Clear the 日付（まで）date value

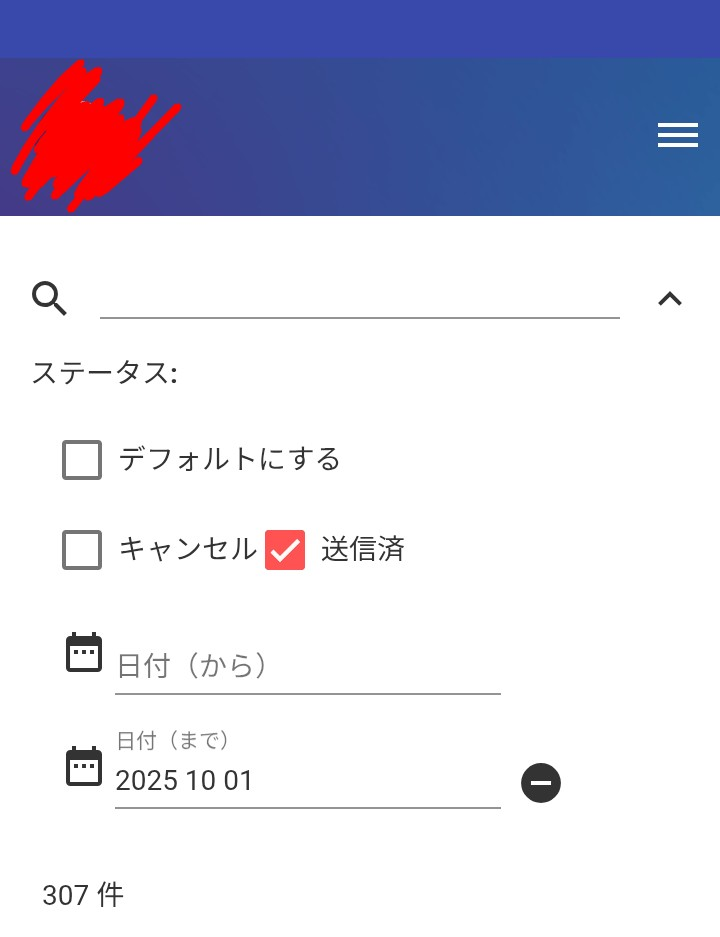[541, 783]
